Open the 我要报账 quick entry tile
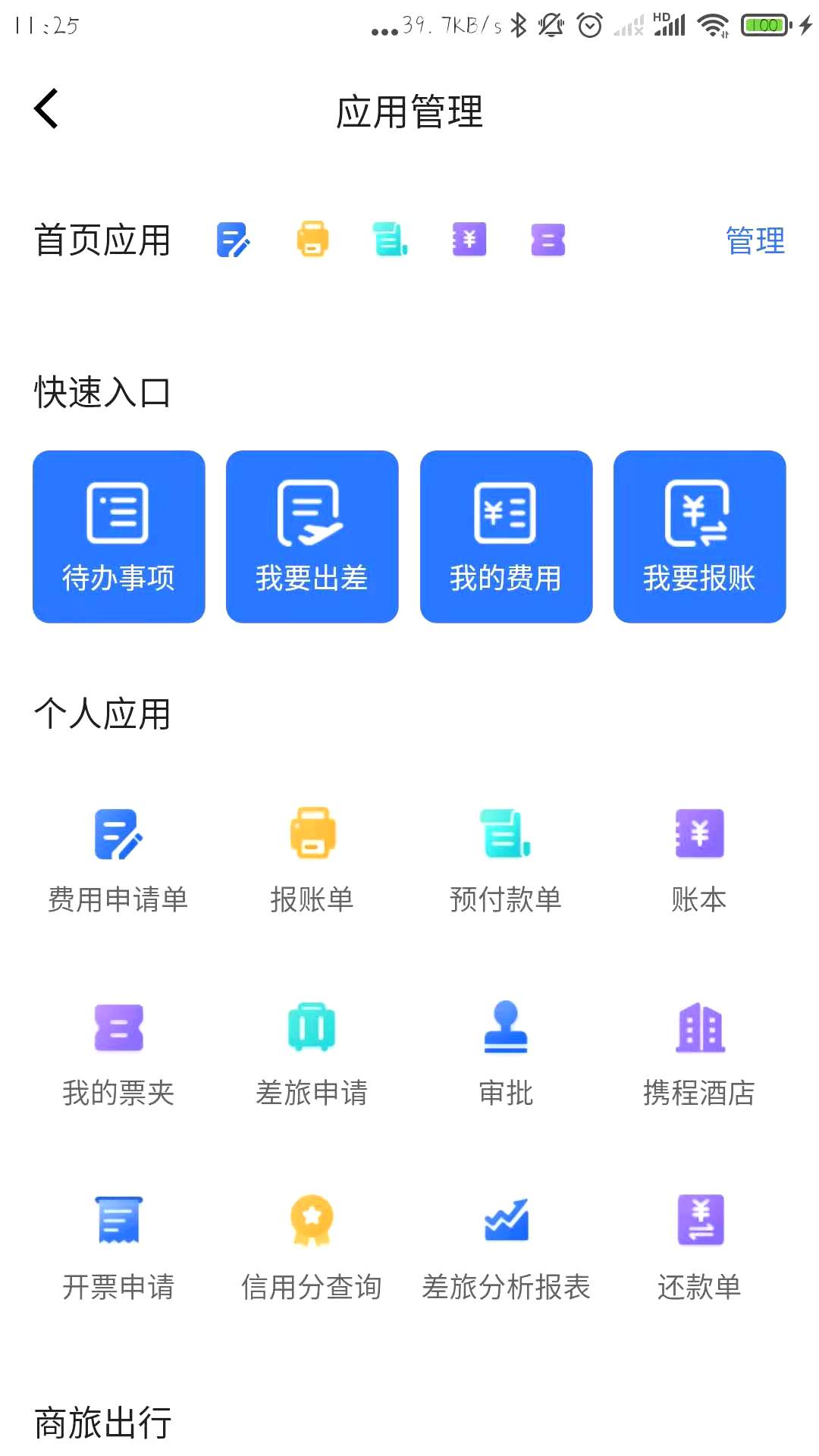819x1456 pixels. 699,537
